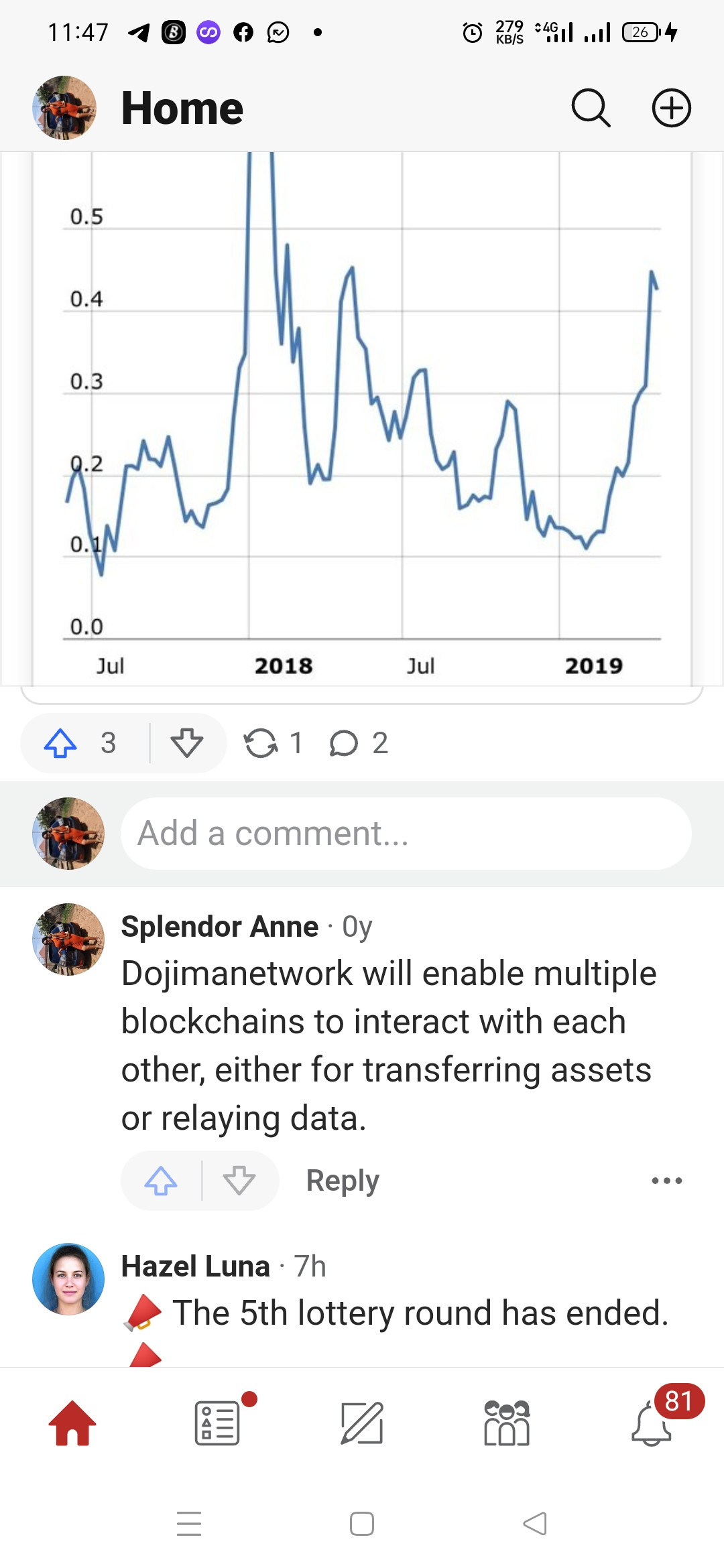Reply to Splendor Anne's comment
This screenshot has height=1568, width=724.
343,1181
